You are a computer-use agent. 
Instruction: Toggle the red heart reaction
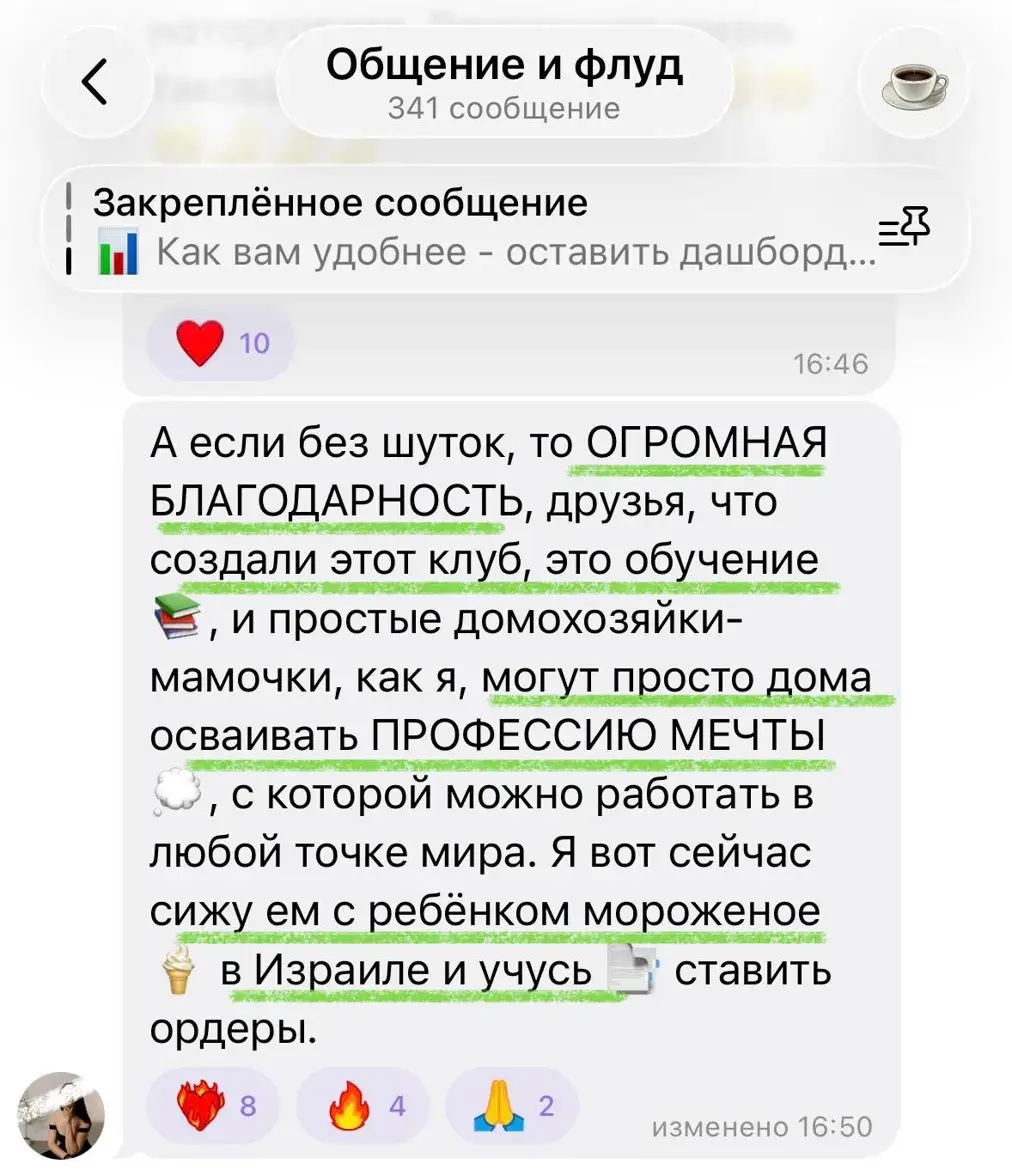click(201, 342)
